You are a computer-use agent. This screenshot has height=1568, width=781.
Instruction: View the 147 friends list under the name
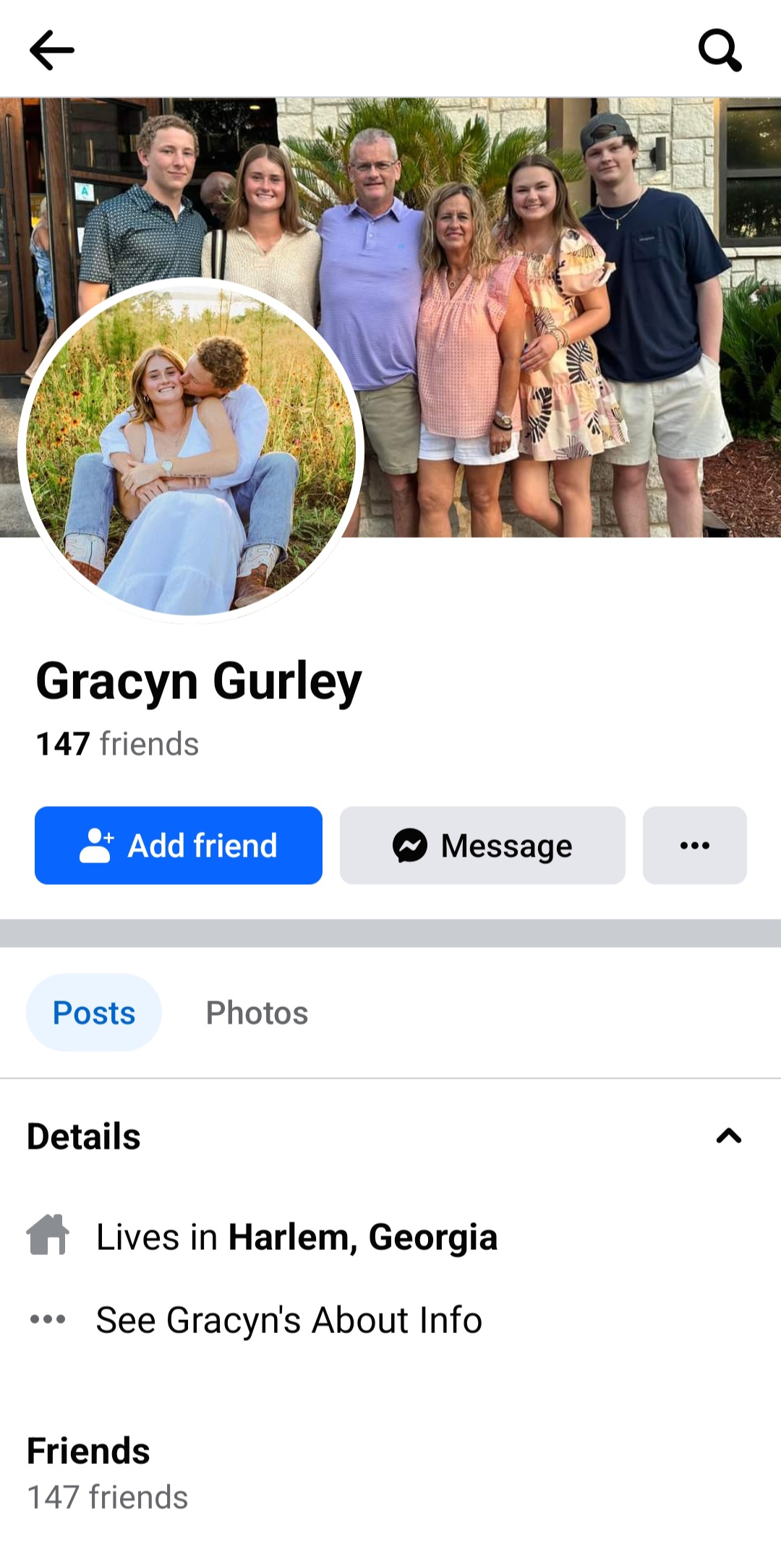(x=117, y=744)
